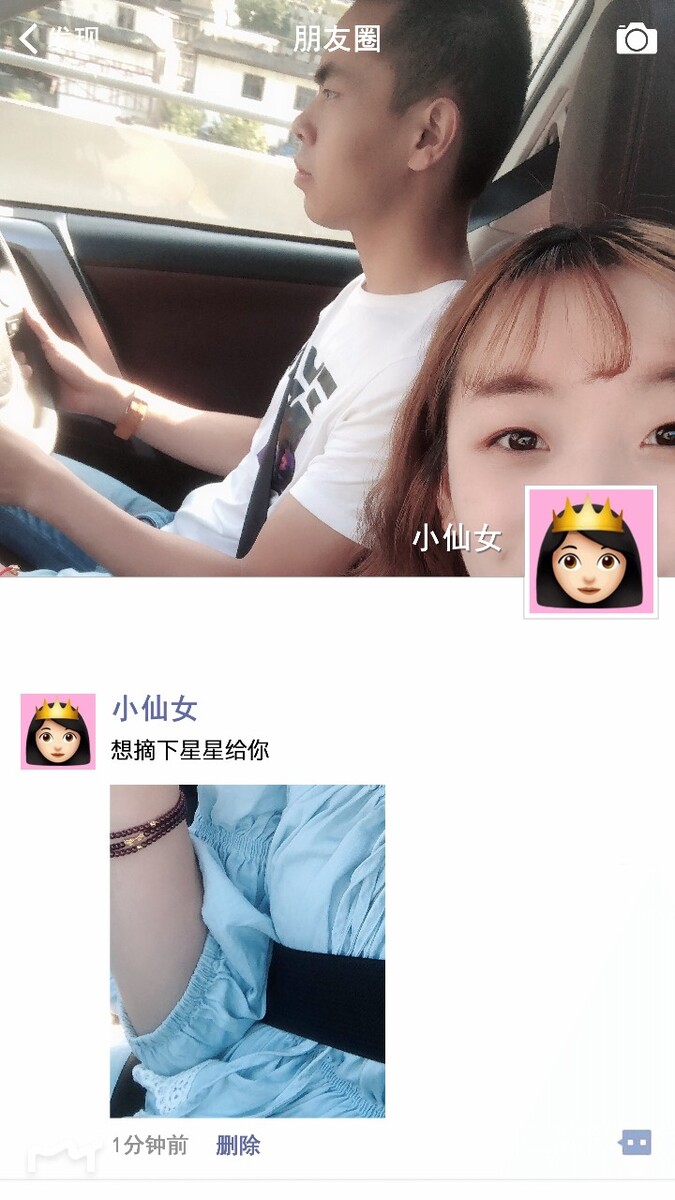Tap the large profile avatar on the cover
Viewport: 675px width, 1200px height.
(590, 551)
